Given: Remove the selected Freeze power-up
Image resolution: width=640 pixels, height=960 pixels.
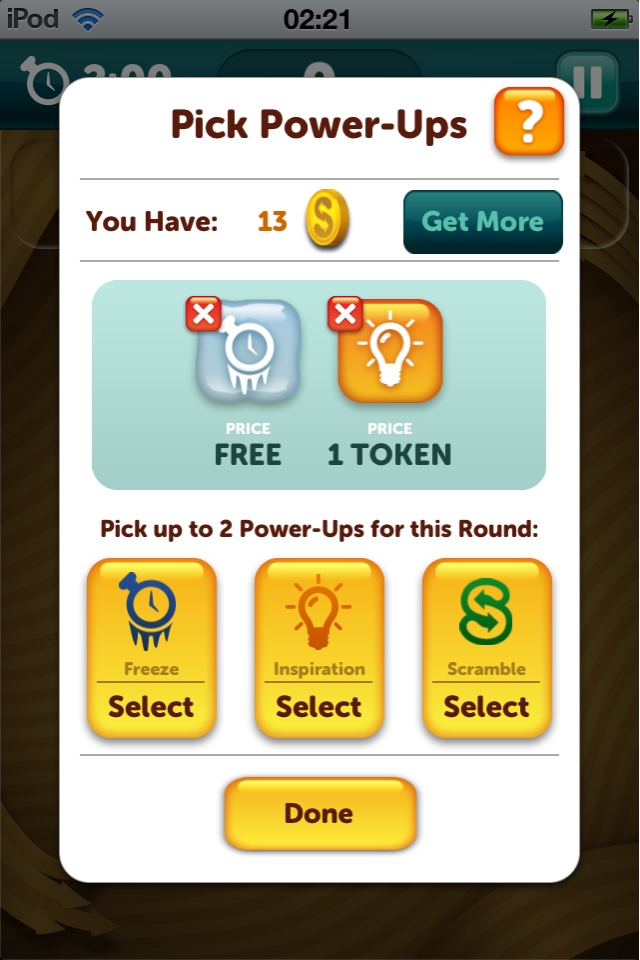Looking at the screenshot, I should [203, 315].
